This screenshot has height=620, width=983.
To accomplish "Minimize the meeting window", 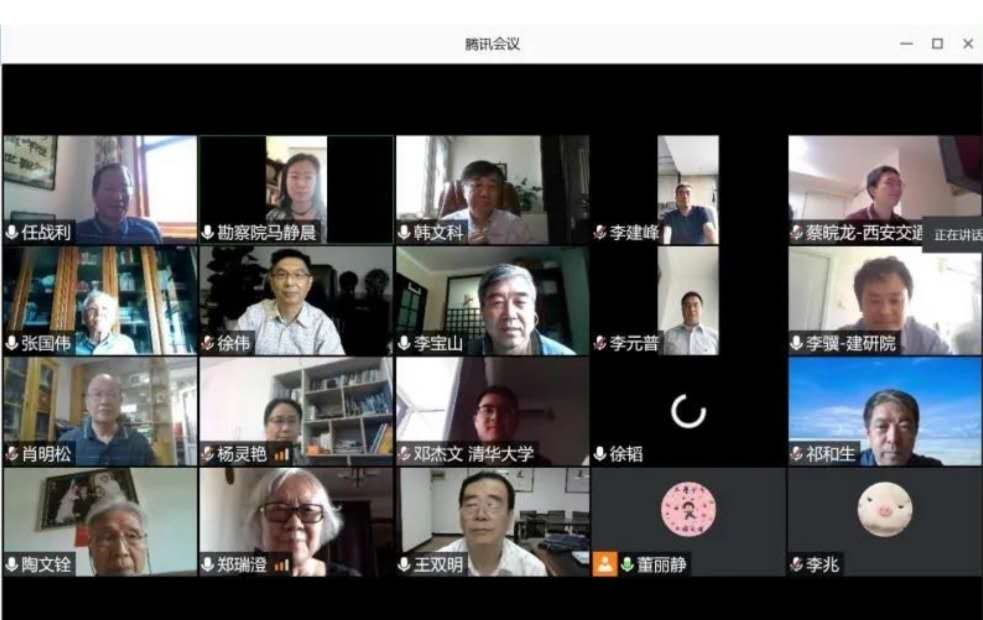I will (x=906, y=44).
